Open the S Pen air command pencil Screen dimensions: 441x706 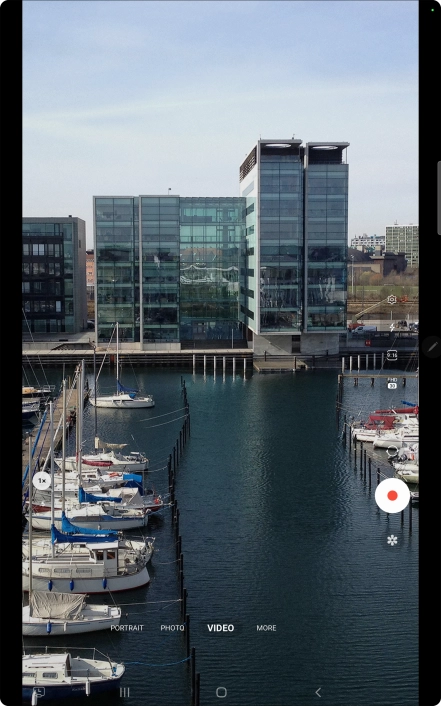pyautogui.click(x=432, y=347)
